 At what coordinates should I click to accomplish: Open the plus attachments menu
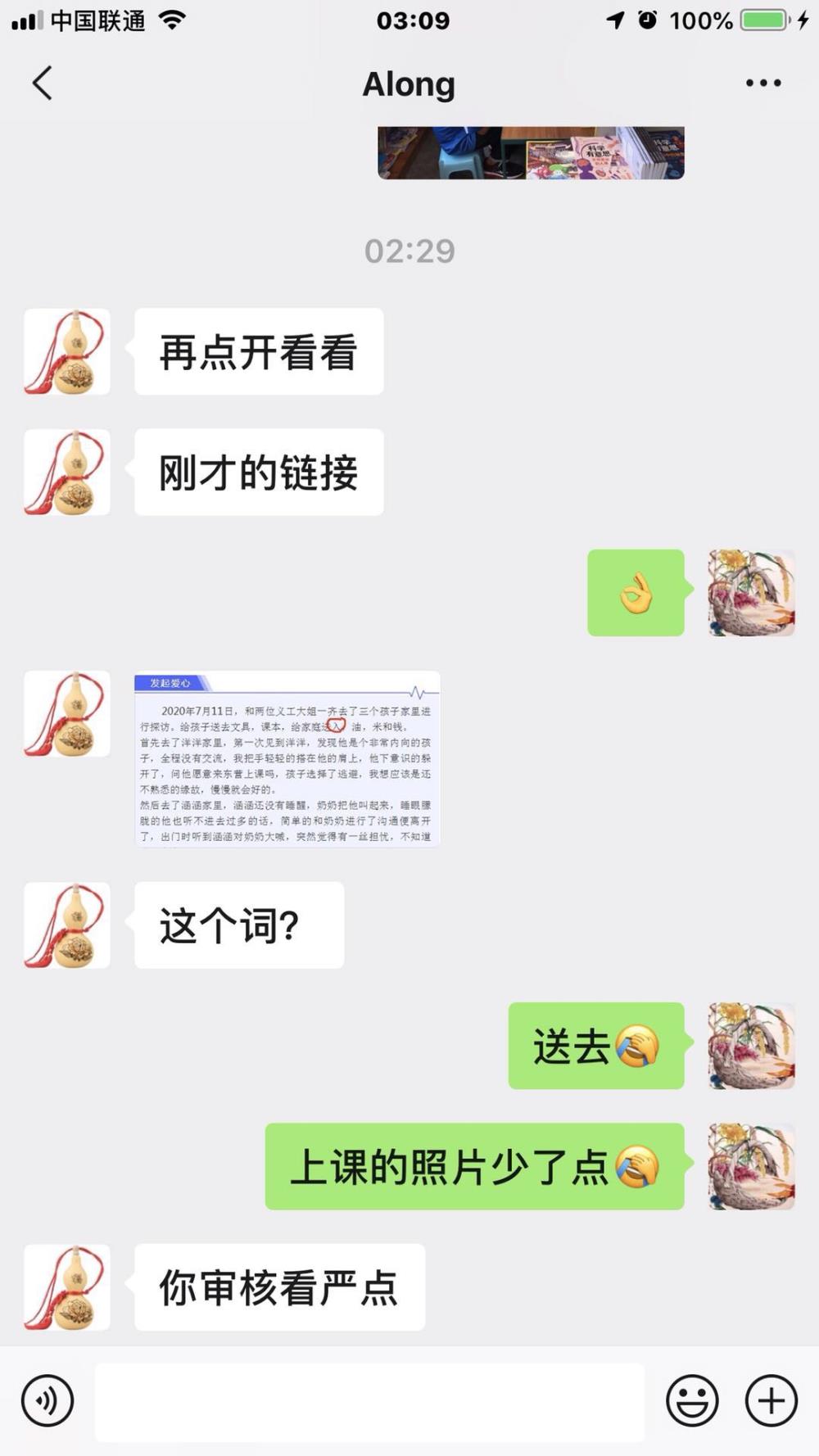tap(771, 1400)
